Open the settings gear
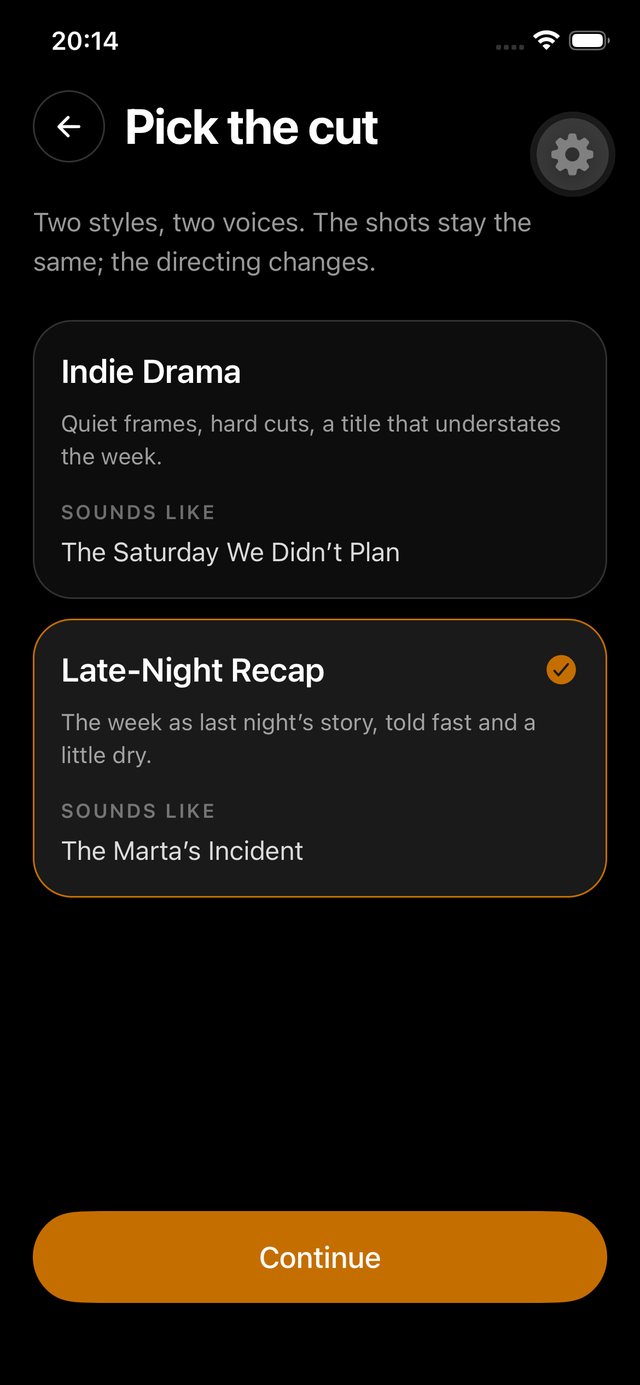Screen dimensions: 640x1385 [x=572, y=154]
